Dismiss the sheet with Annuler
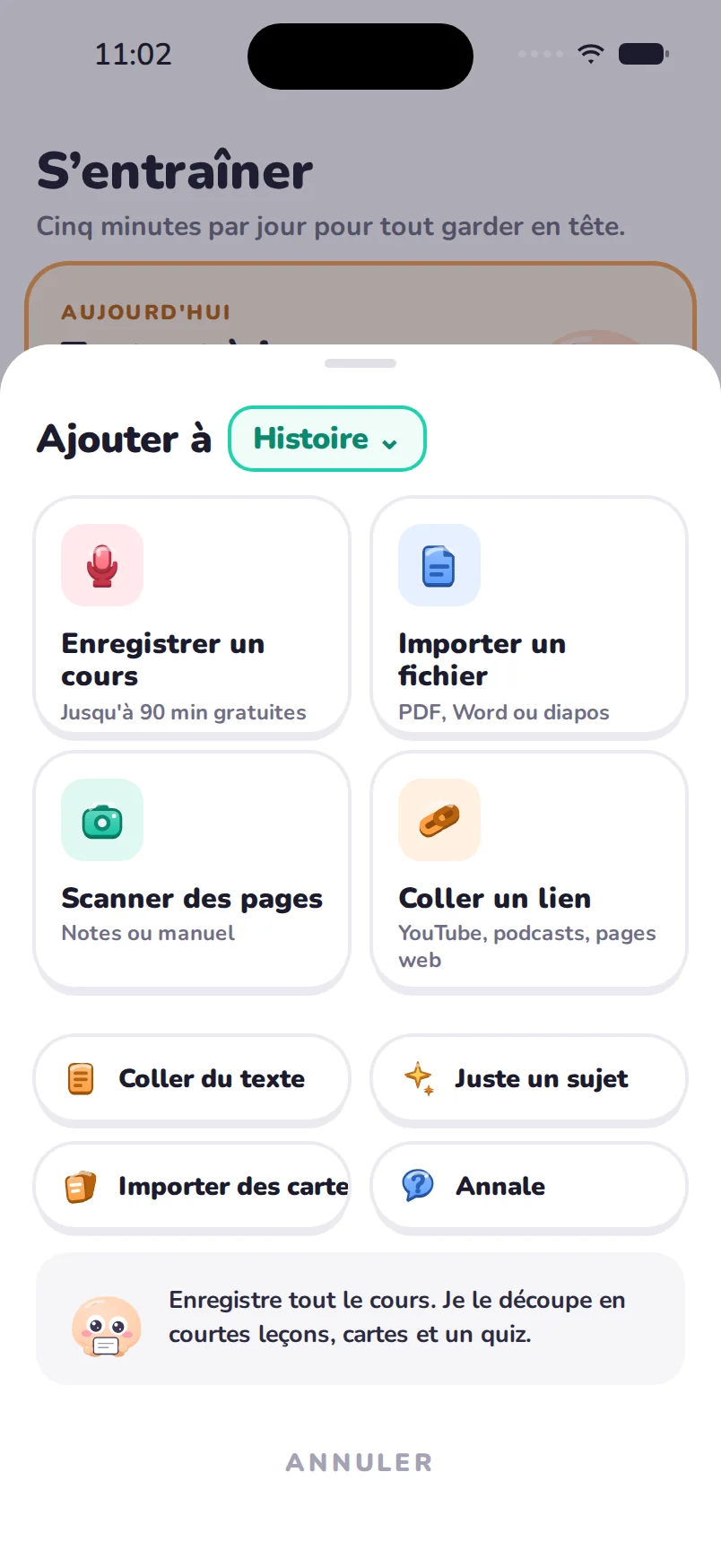721x1568 pixels. click(360, 1462)
